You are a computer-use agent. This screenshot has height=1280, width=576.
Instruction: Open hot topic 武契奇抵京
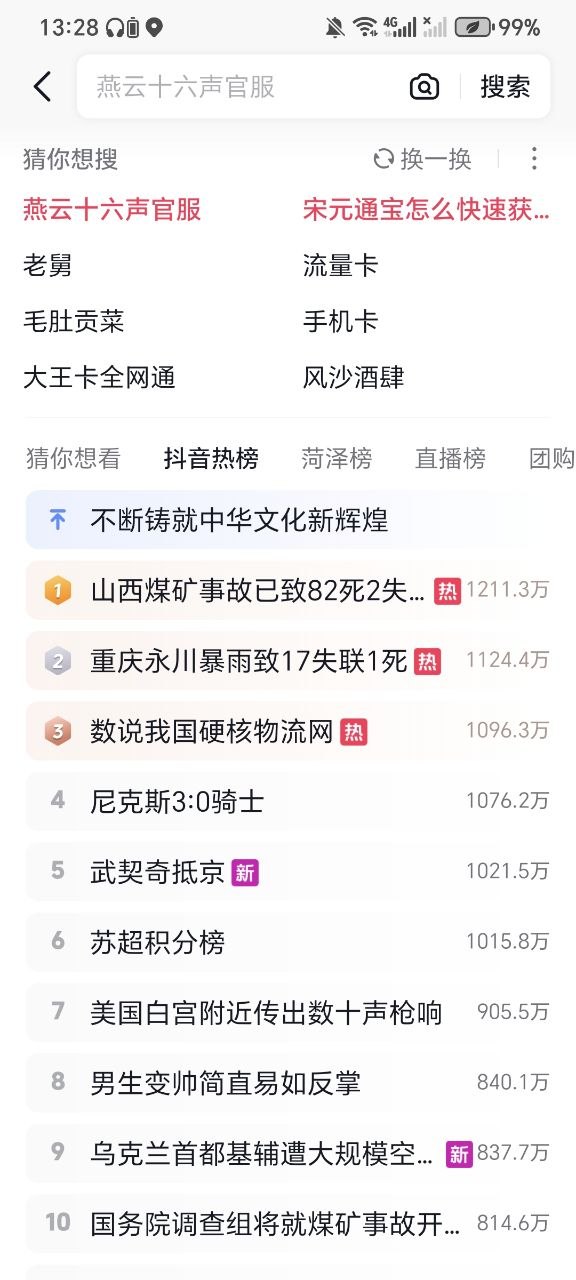coord(288,871)
